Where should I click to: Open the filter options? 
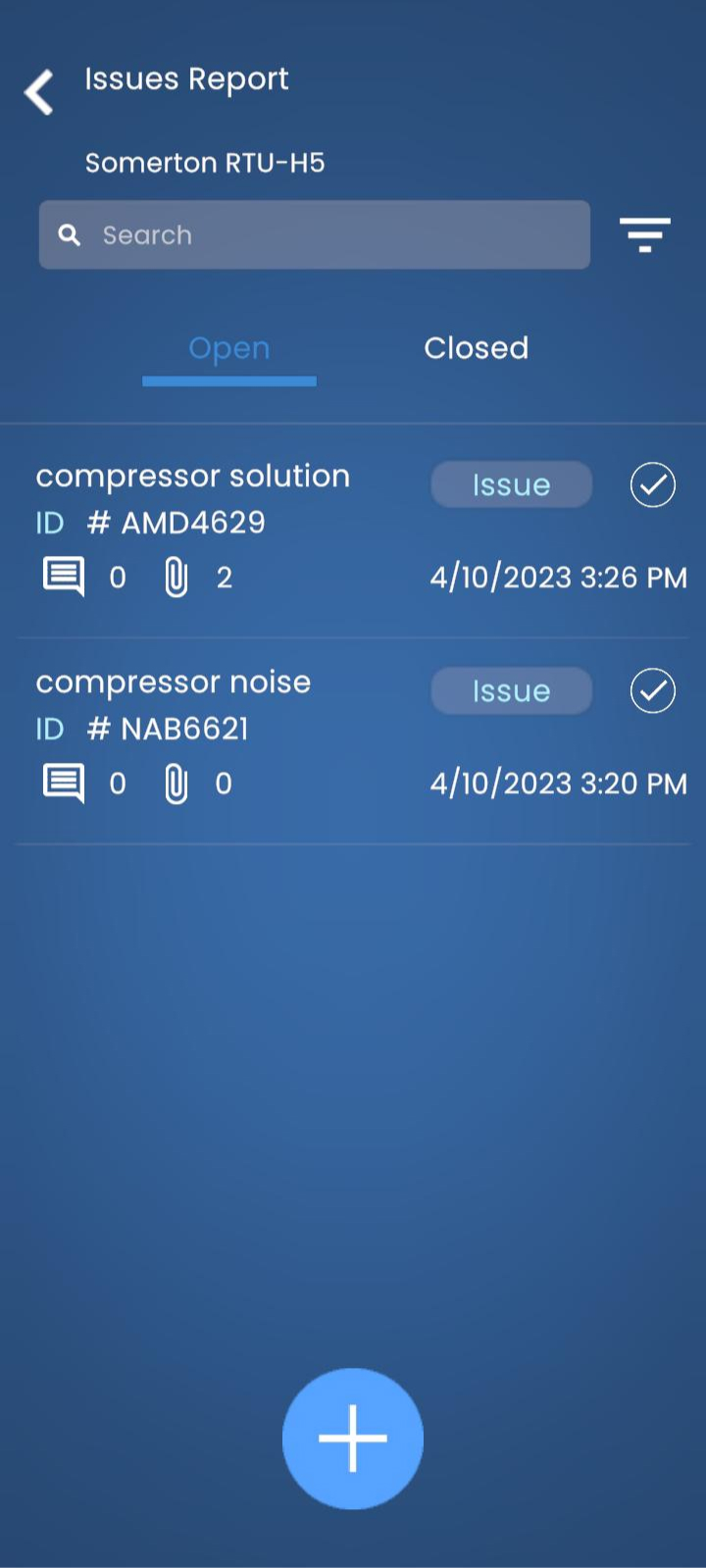(x=644, y=235)
